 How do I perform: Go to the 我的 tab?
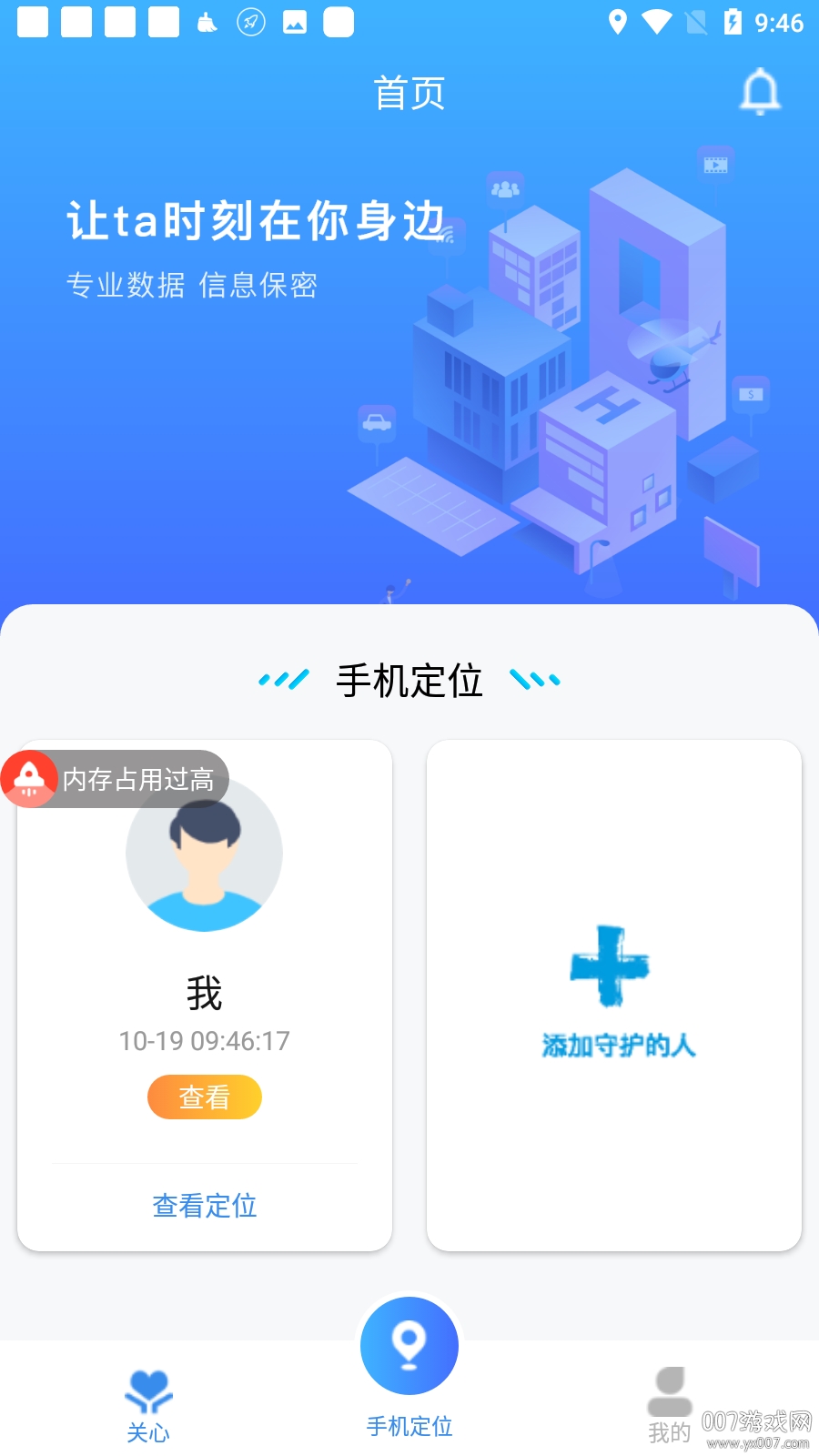[x=670, y=1406]
